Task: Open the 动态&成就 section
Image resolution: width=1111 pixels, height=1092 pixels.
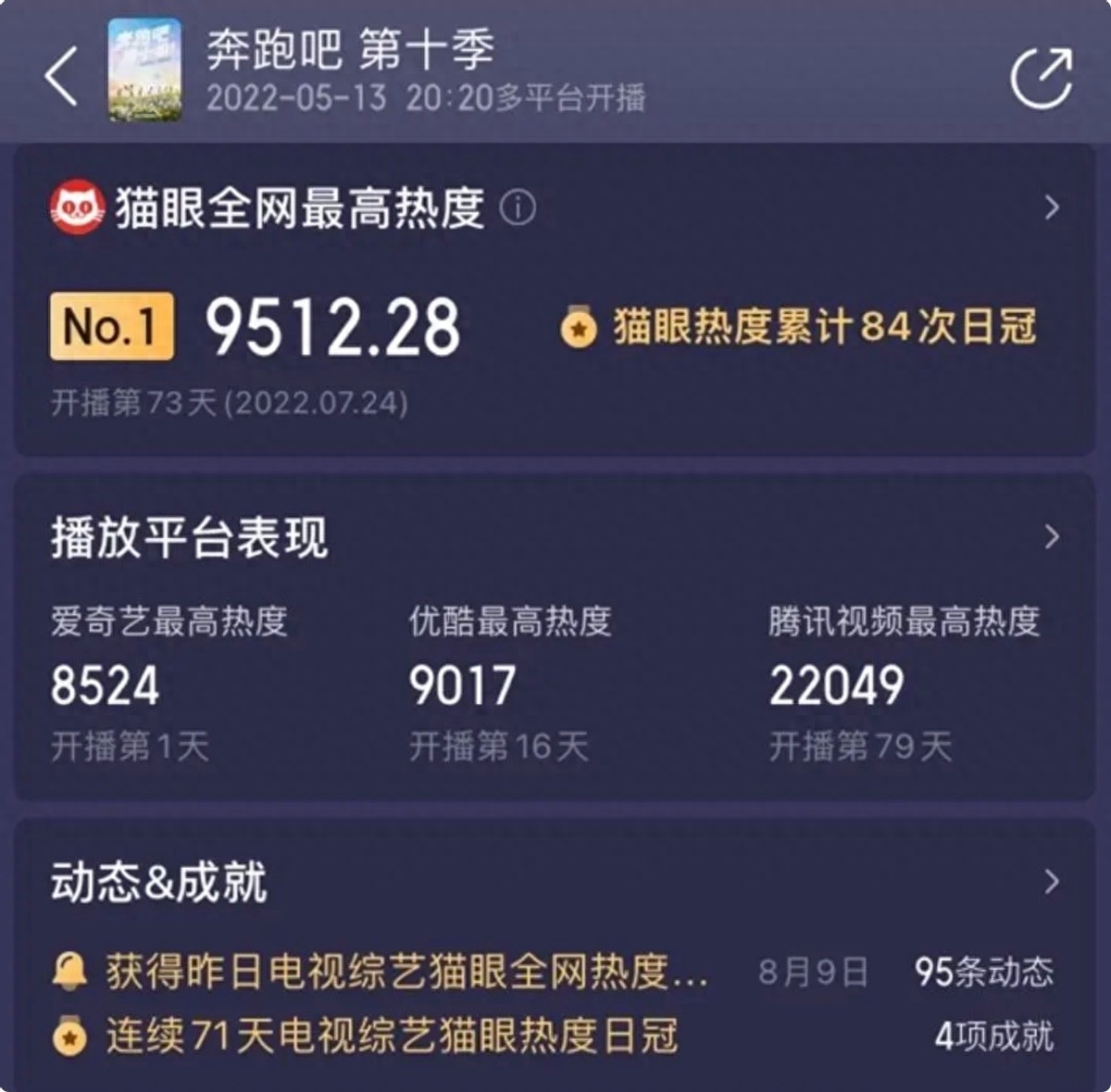Action: [1051, 882]
